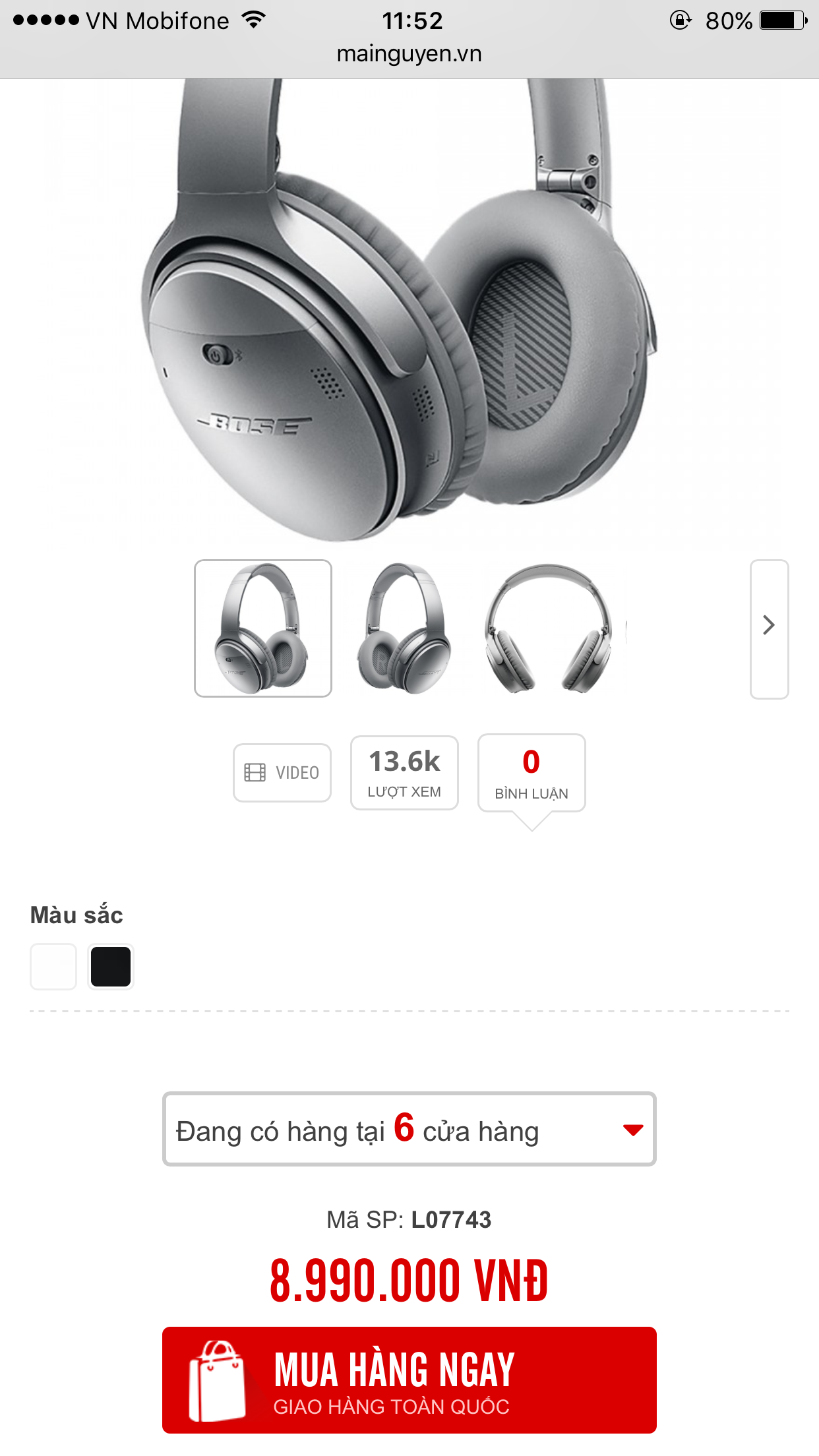Choose the black color swatch

[111, 967]
